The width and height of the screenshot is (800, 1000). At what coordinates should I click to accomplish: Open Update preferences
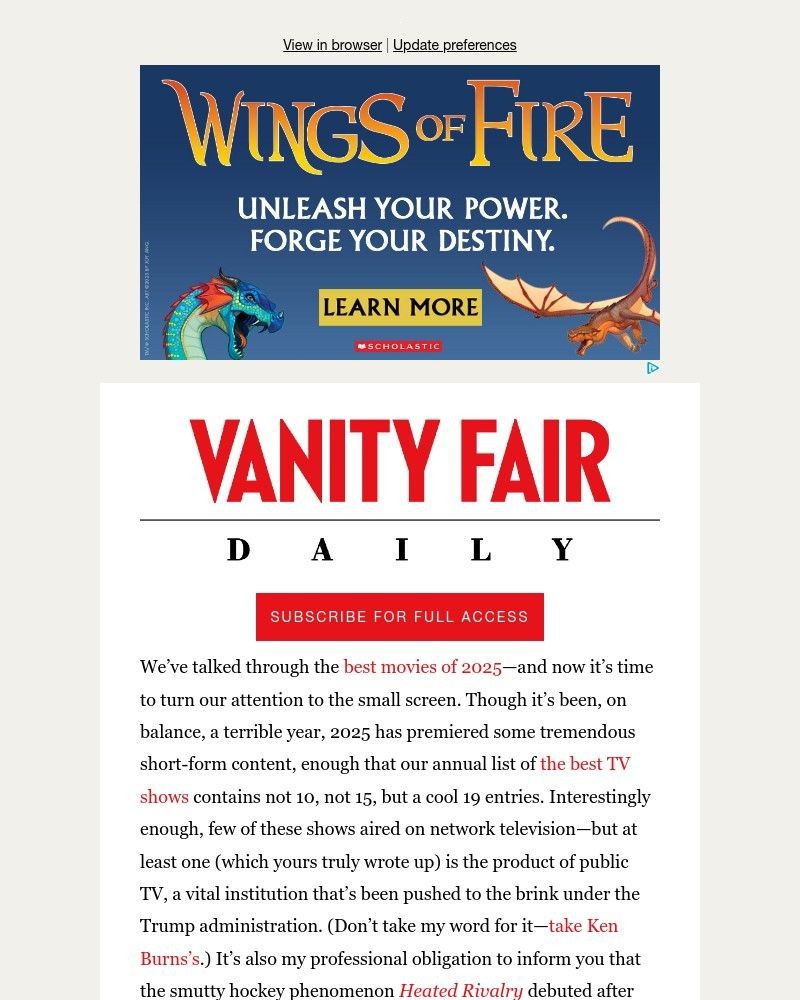coord(455,45)
